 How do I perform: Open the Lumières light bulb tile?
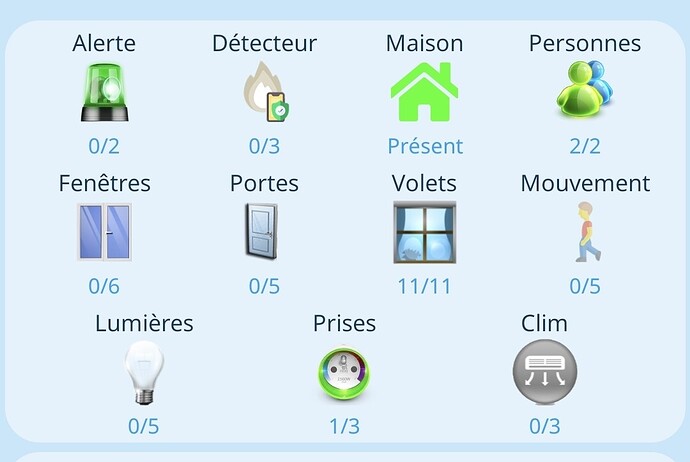[x=143, y=372]
